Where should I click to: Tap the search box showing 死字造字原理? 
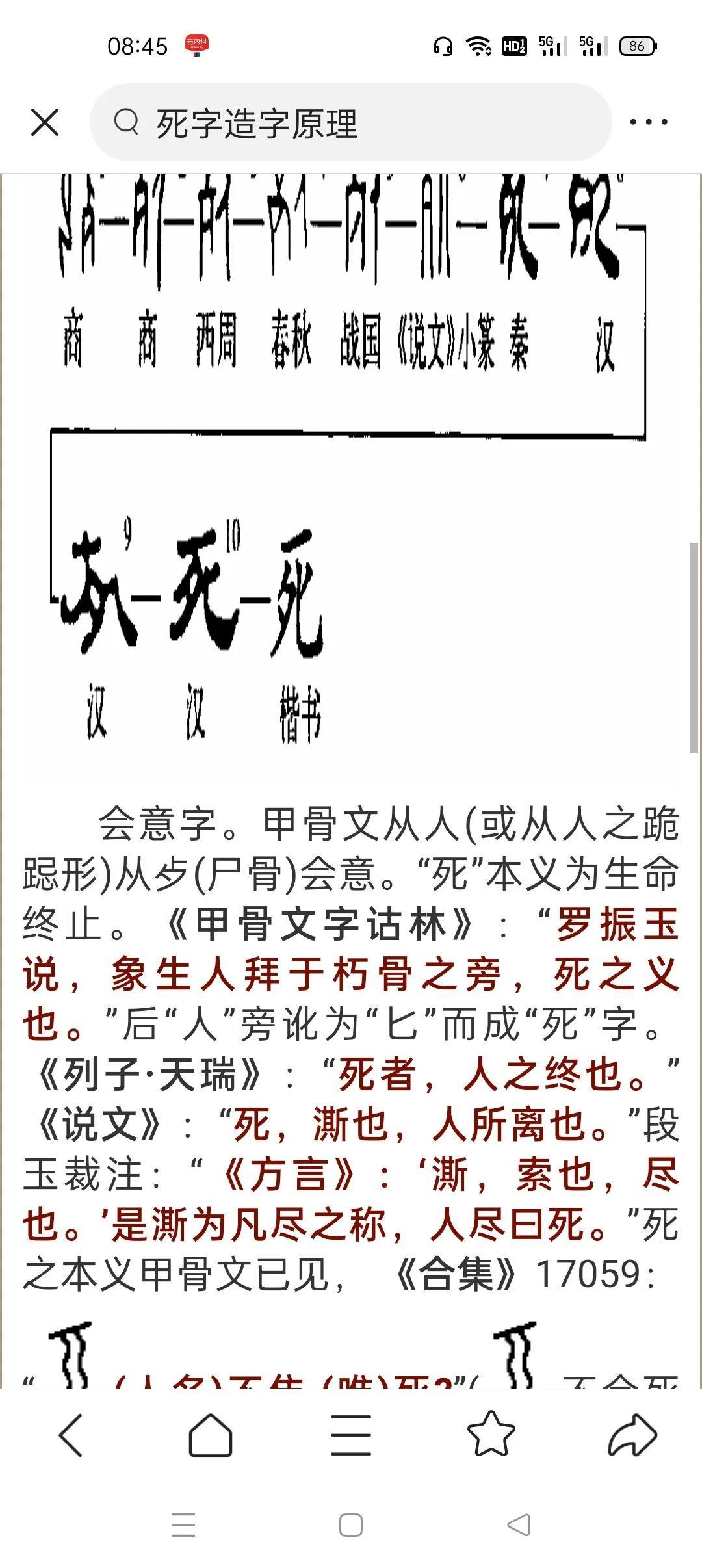click(351, 122)
